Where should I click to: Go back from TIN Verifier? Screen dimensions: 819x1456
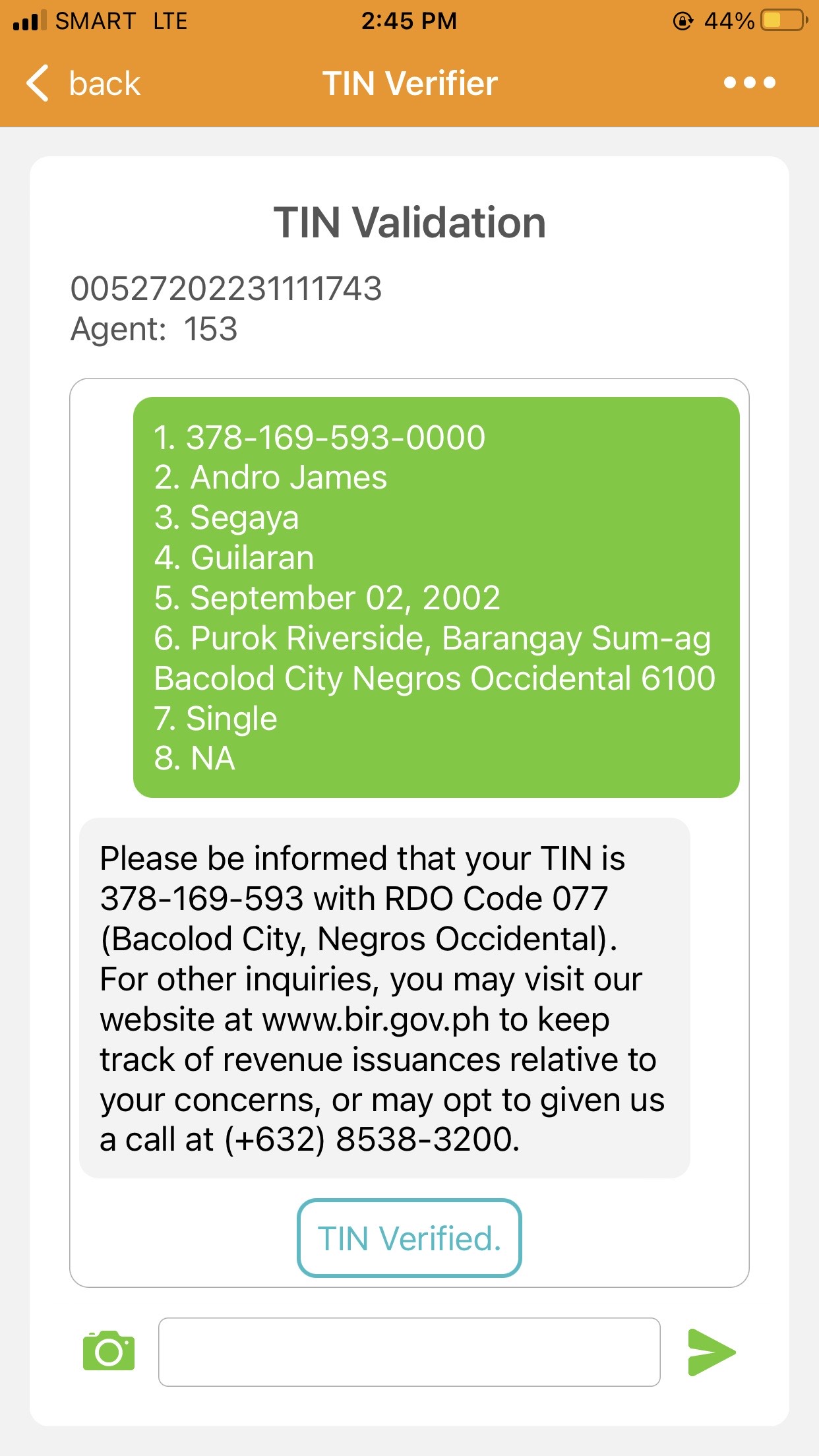(x=83, y=84)
